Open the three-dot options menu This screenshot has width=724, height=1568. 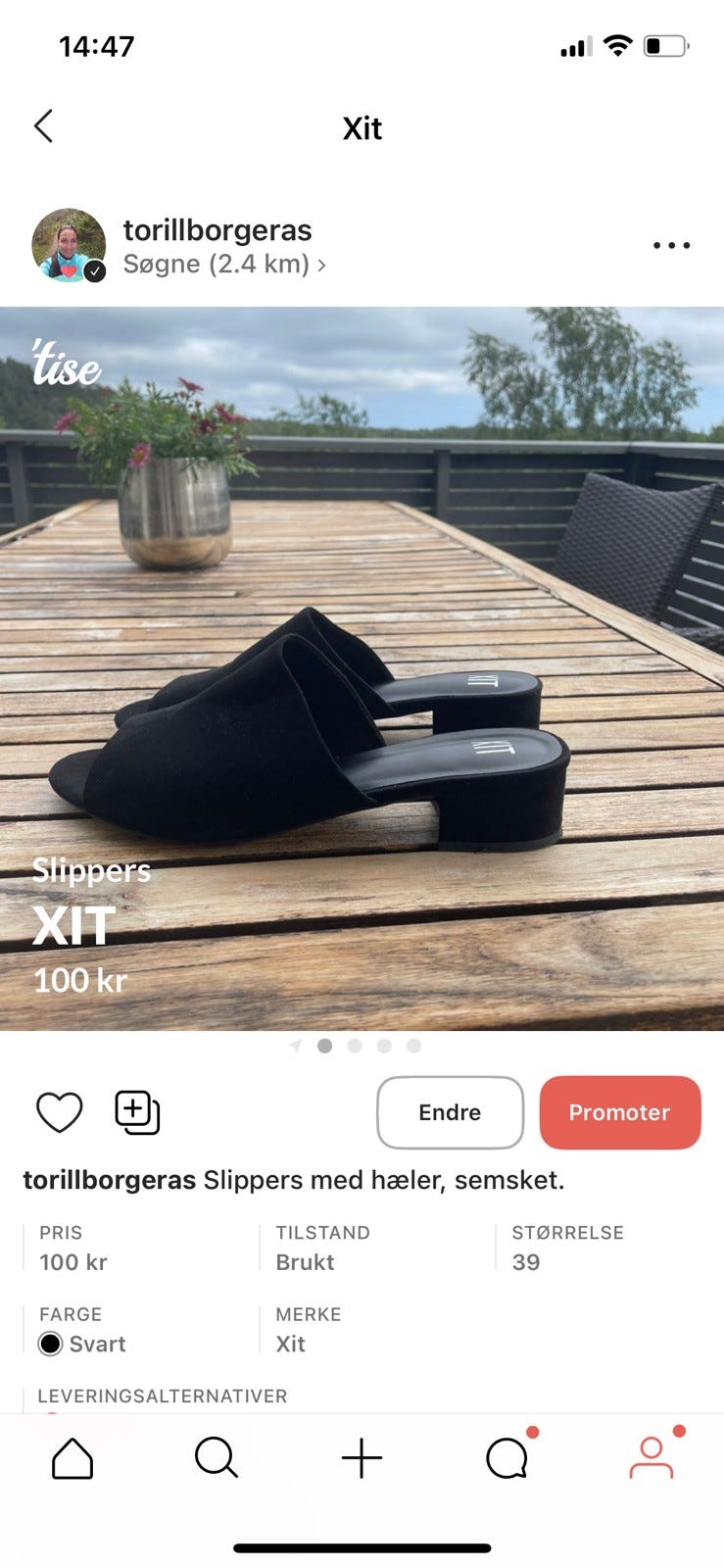pyautogui.click(x=670, y=245)
